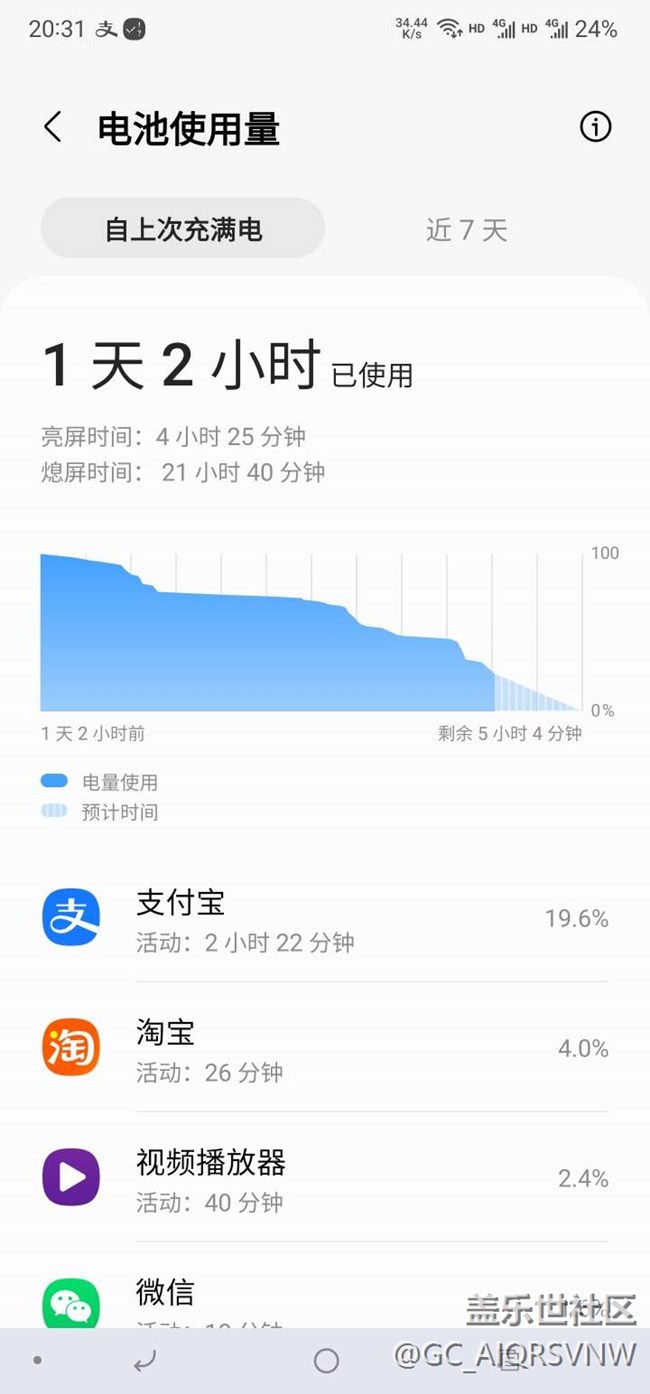Go back from the 电池使用量 screen
The width and height of the screenshot is (650, 1394).
pos(53,128)
